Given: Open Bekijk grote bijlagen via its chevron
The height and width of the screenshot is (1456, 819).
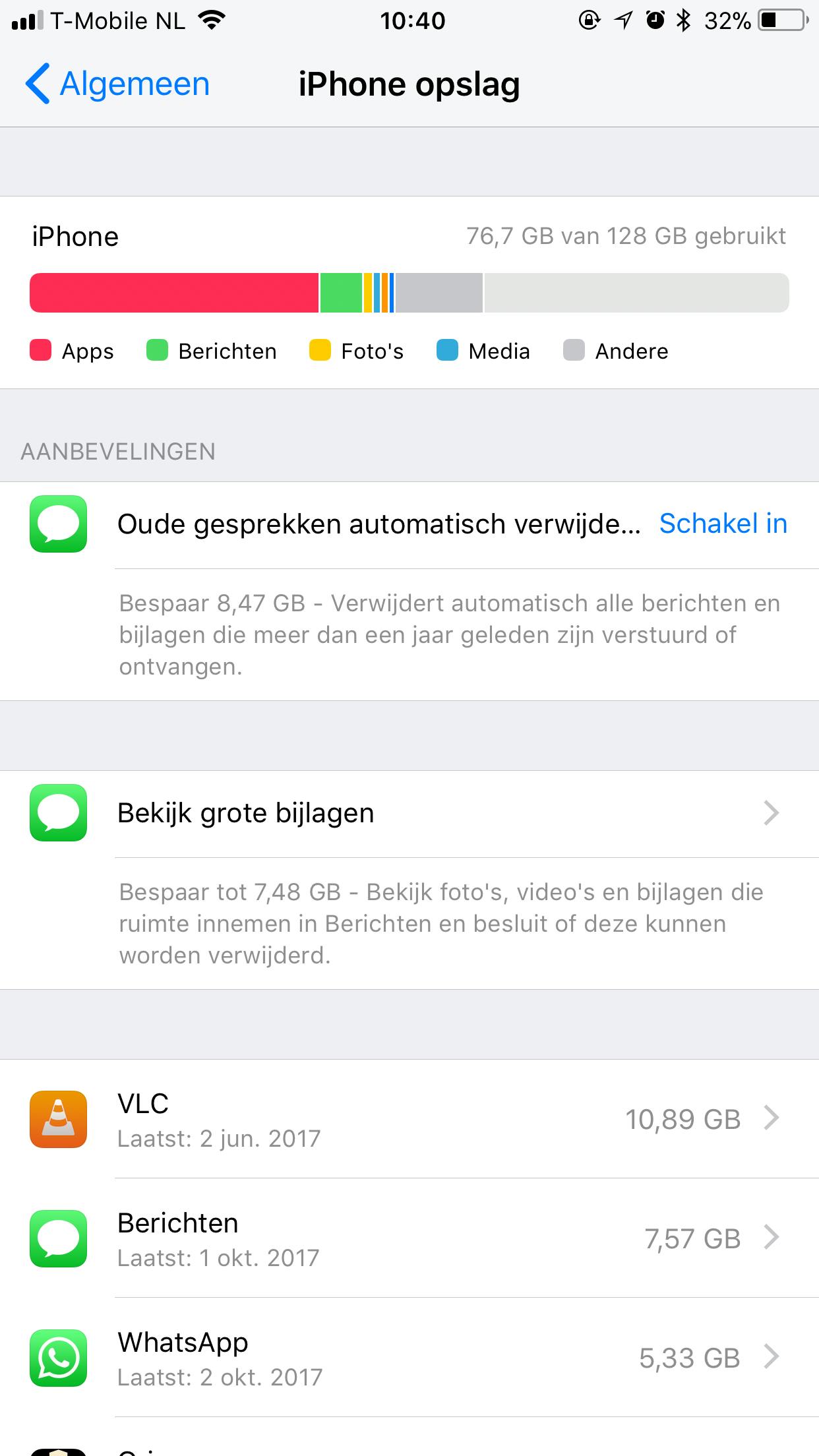Looking at the screenshot, I should [772, 813].
